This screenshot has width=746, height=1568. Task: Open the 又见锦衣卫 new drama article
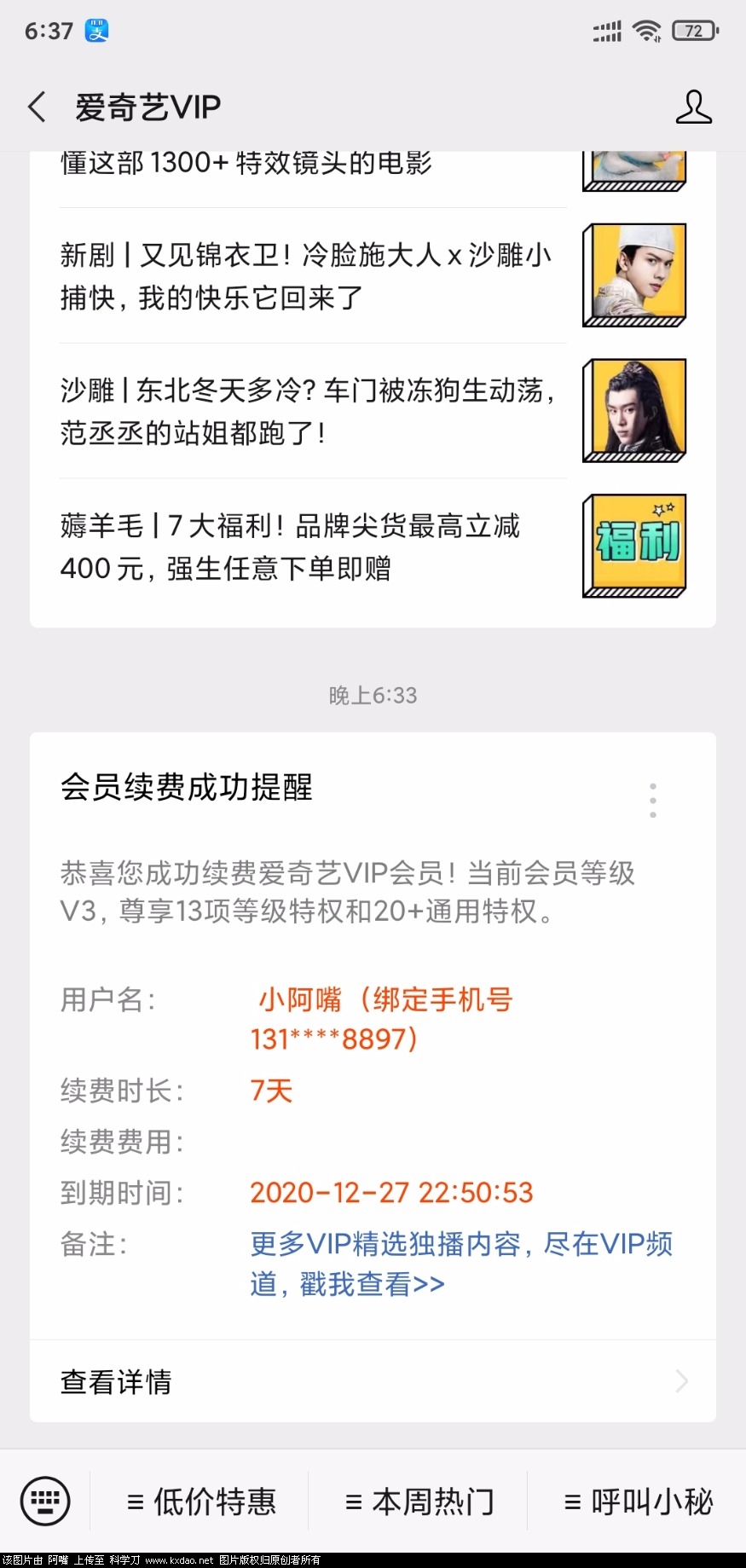[x=307, y=276]
